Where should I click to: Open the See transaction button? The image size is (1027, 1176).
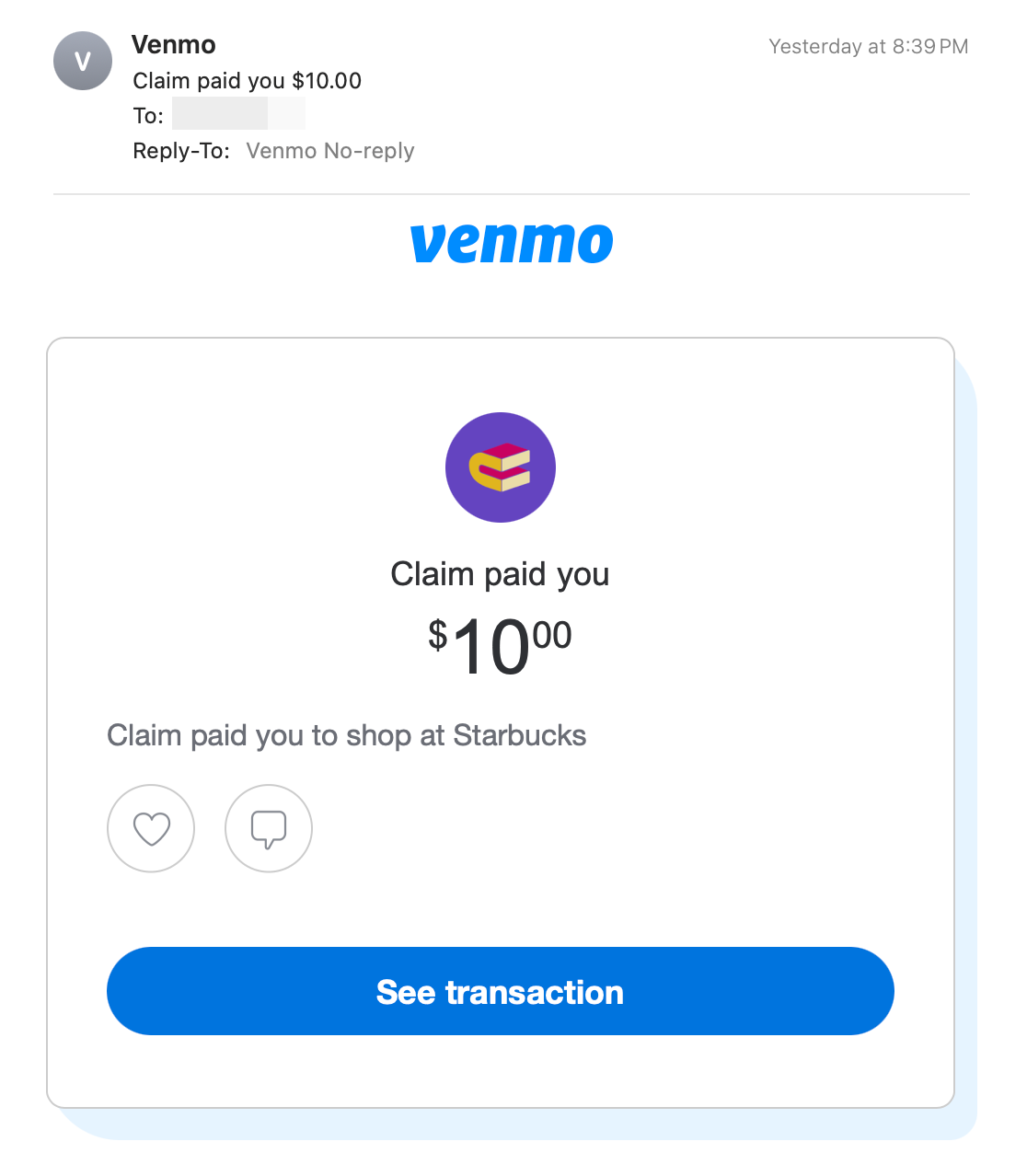tap(500, 991)
